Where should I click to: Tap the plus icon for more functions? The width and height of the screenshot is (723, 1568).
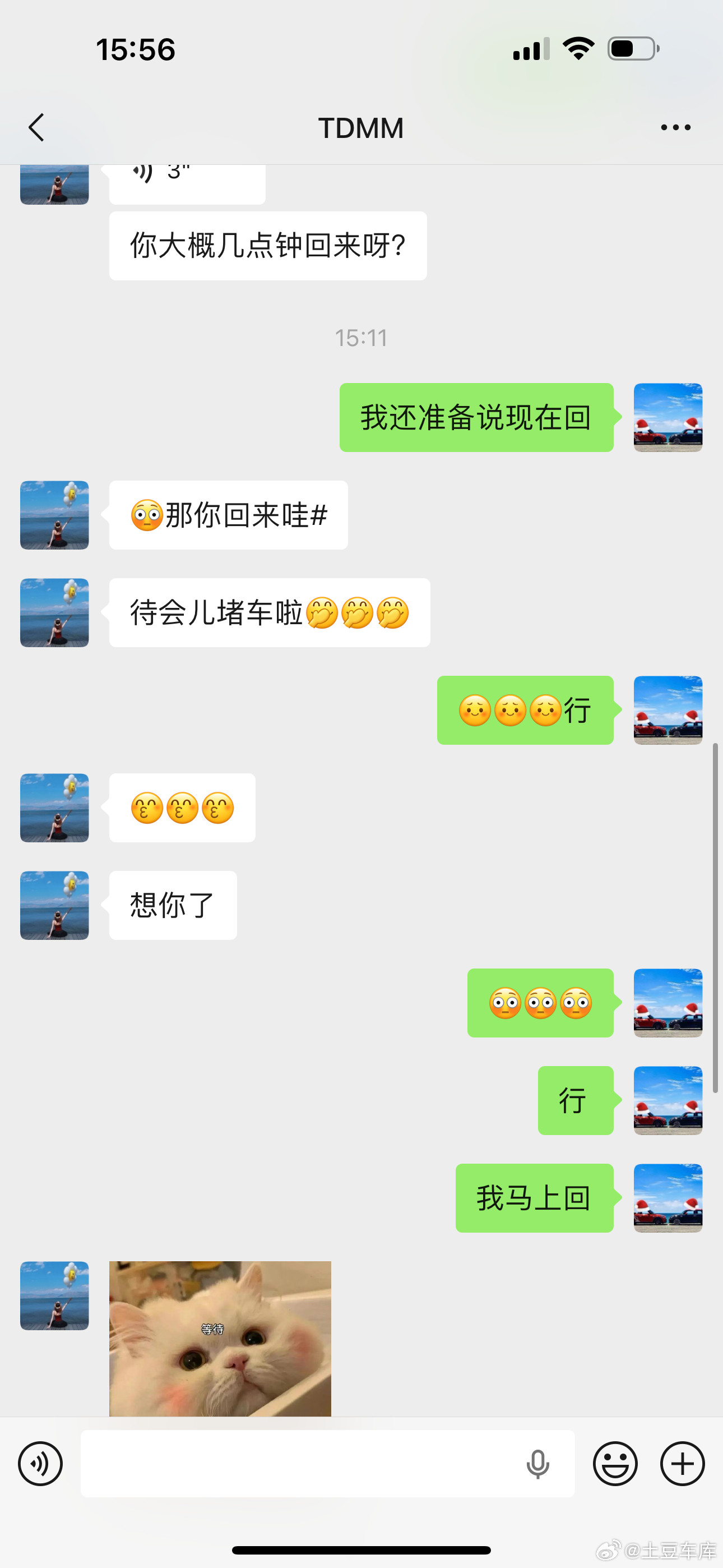pos(682,1463)
